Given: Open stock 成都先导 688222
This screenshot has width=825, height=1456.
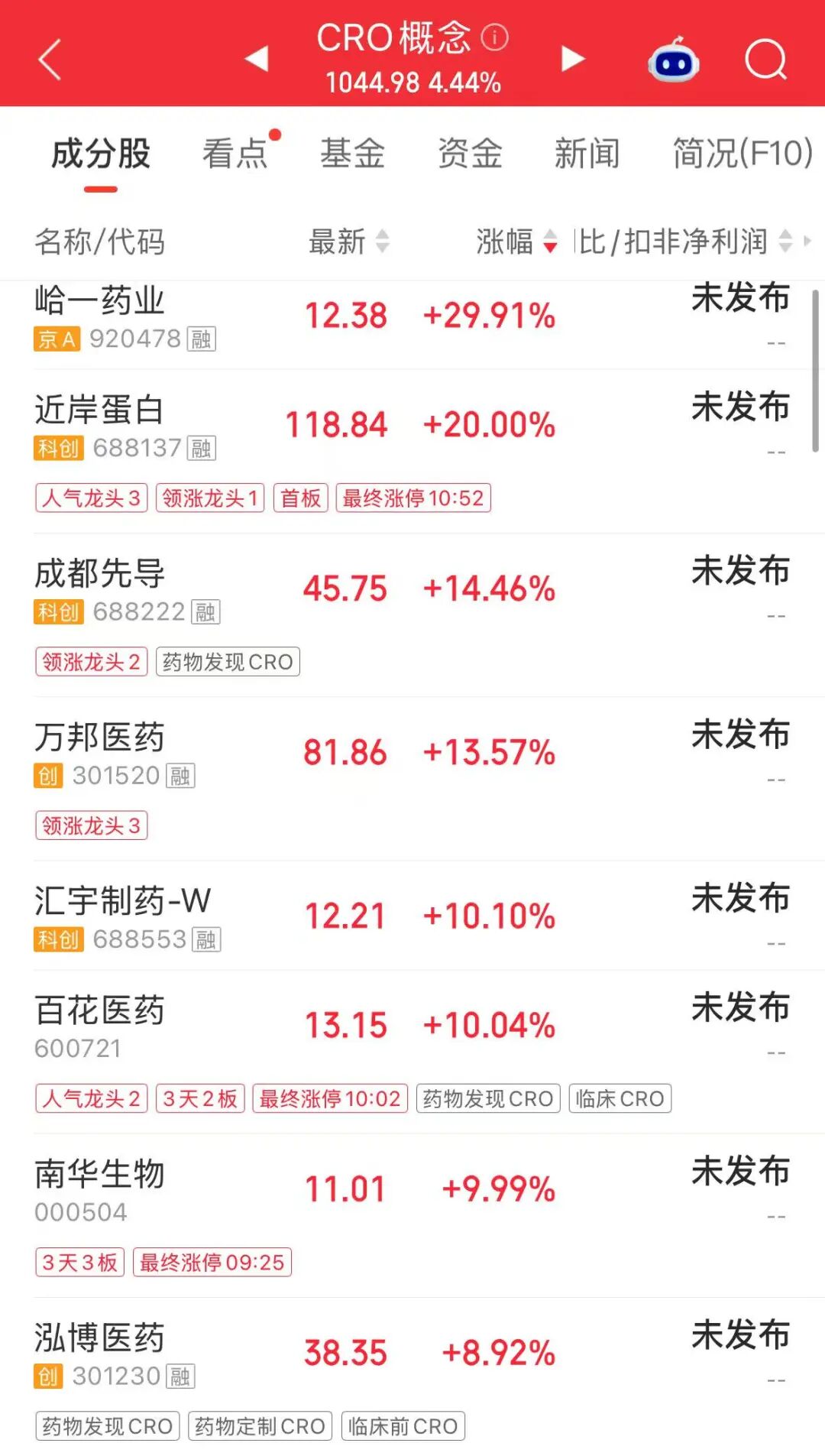Looking at the screenshot, I should 412,615.
